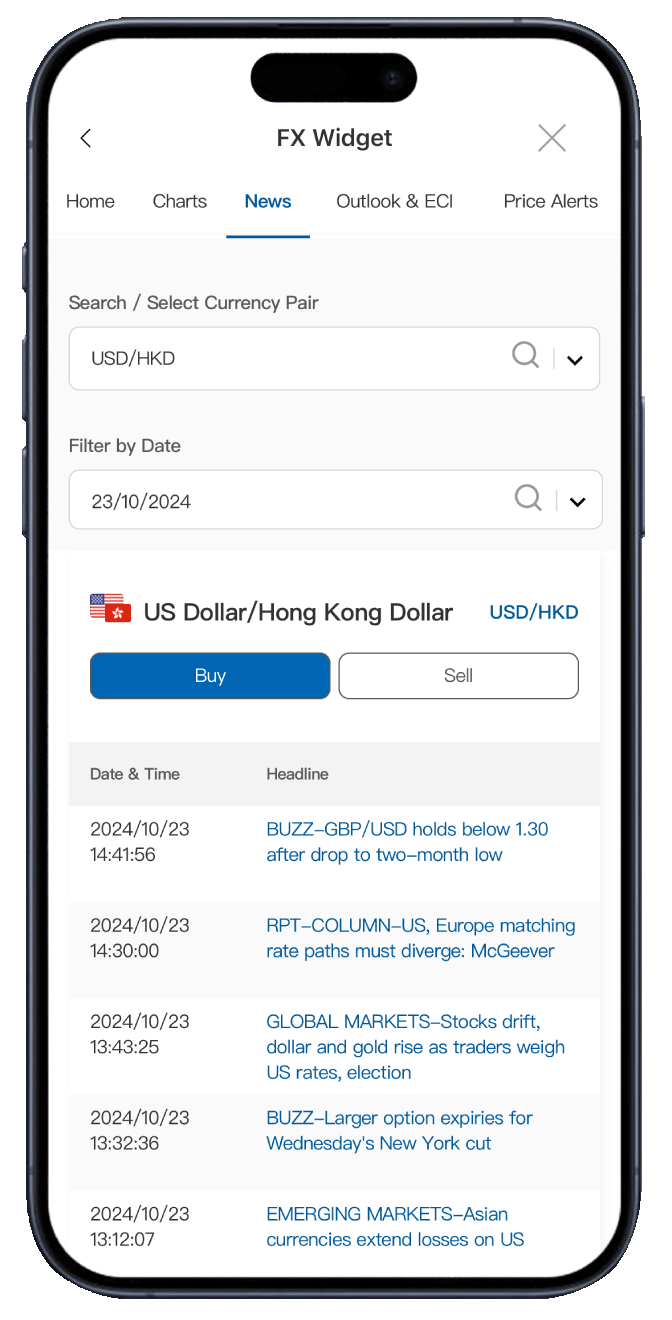Viewport: 672px width, 1320px height.
Task: Expand the date filter dropdown chevron
Action: coord(578,502)
